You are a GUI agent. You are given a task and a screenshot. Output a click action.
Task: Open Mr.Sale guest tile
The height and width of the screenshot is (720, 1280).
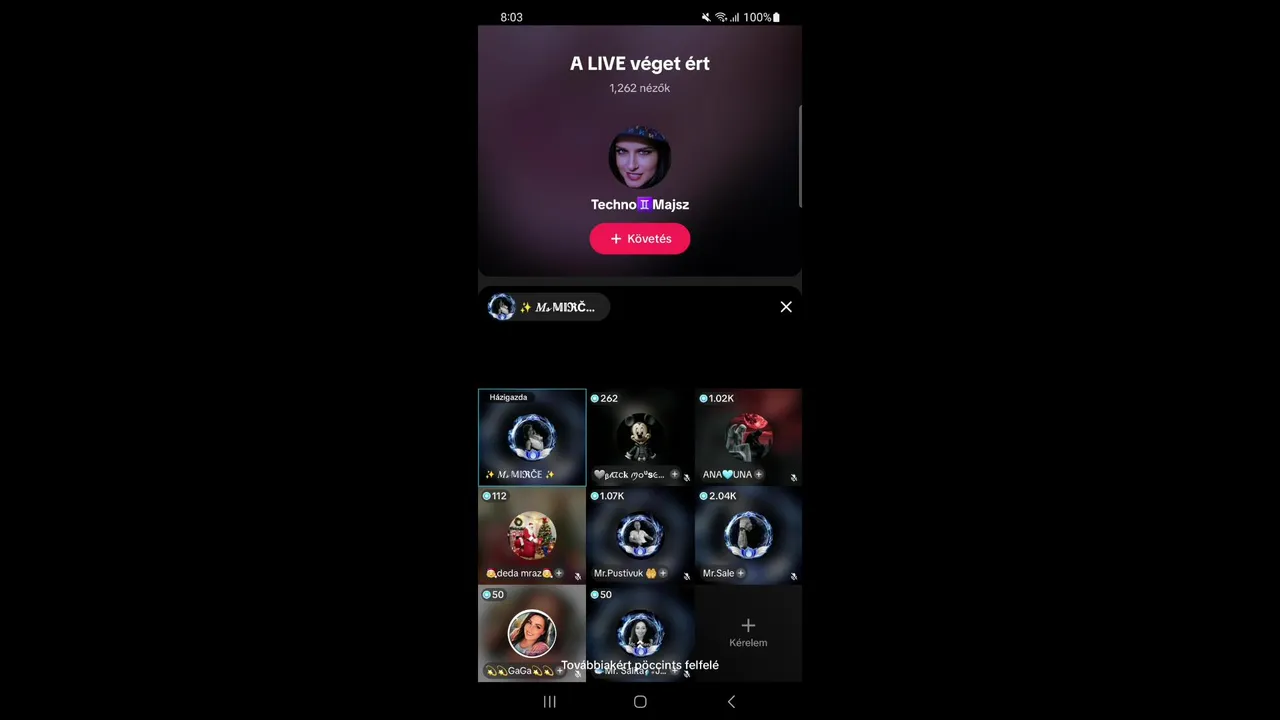[x=748, y=535]
